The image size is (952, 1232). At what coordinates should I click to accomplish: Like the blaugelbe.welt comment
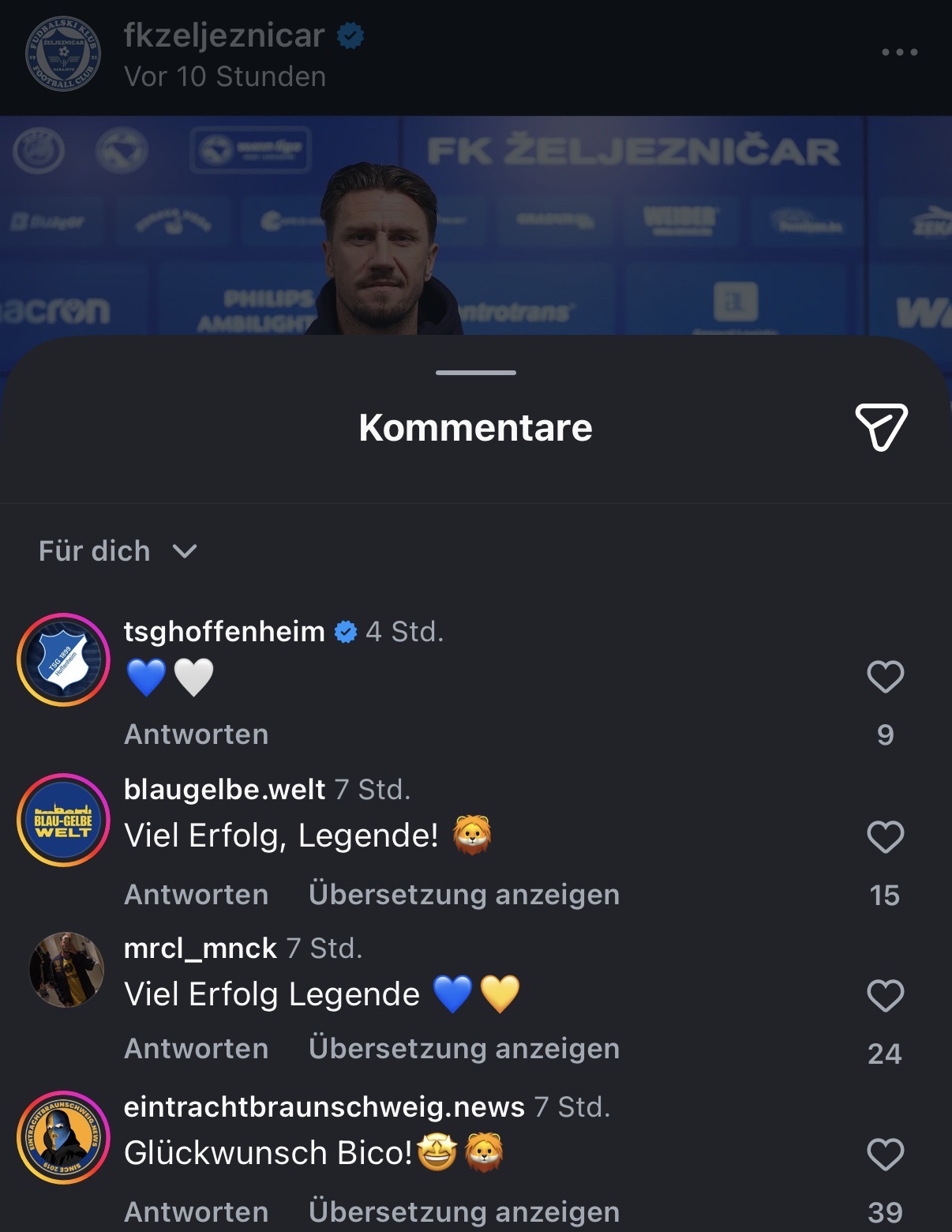click(885, 837)
